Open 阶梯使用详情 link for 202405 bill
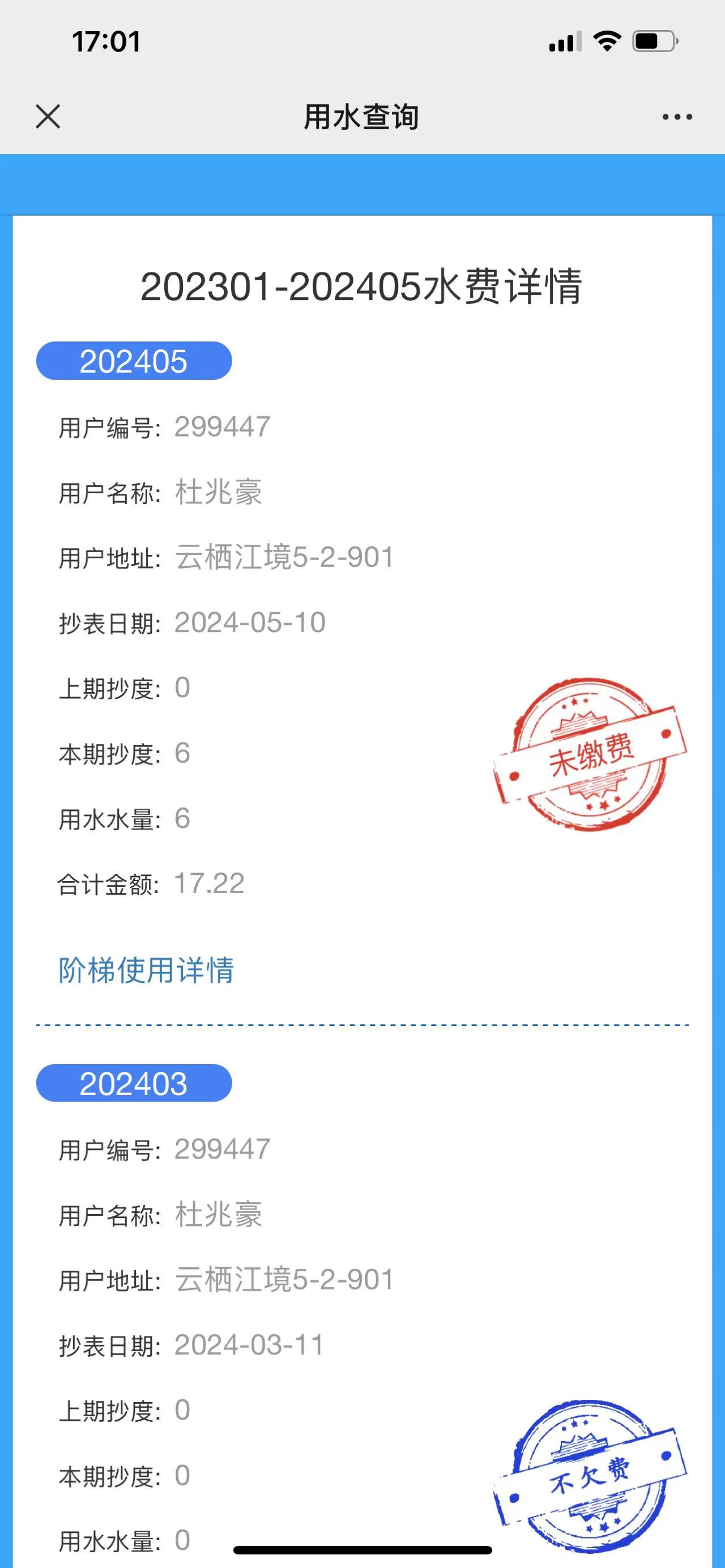Image resolution: width=725 pixels, height=1568 pixels. pos(146,970)
